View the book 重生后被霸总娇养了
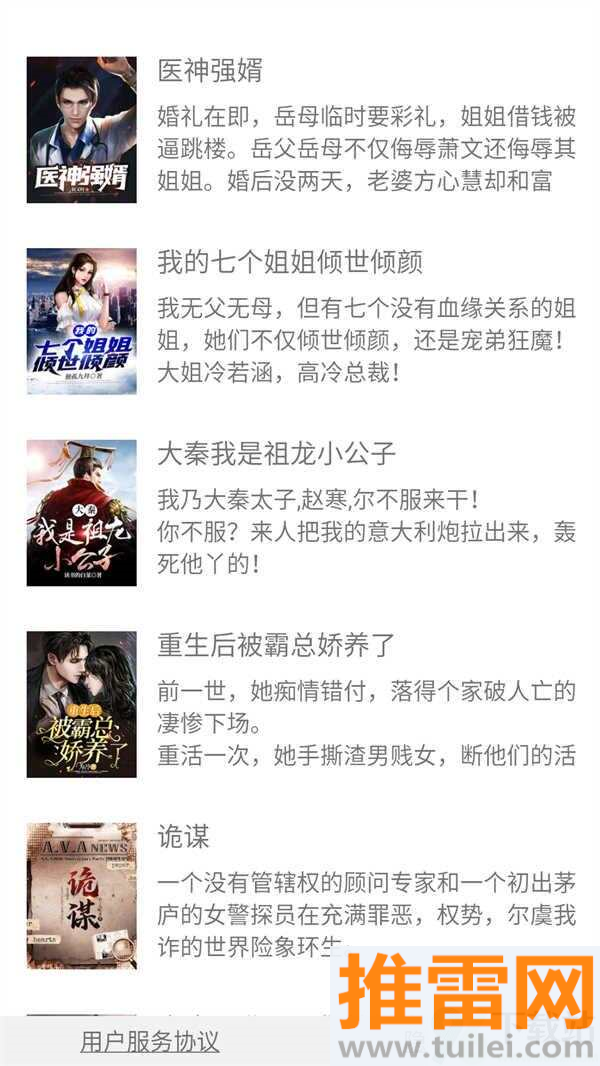Image resolution: width=600 pixels, height=1066 pixels. pos(277,645)
